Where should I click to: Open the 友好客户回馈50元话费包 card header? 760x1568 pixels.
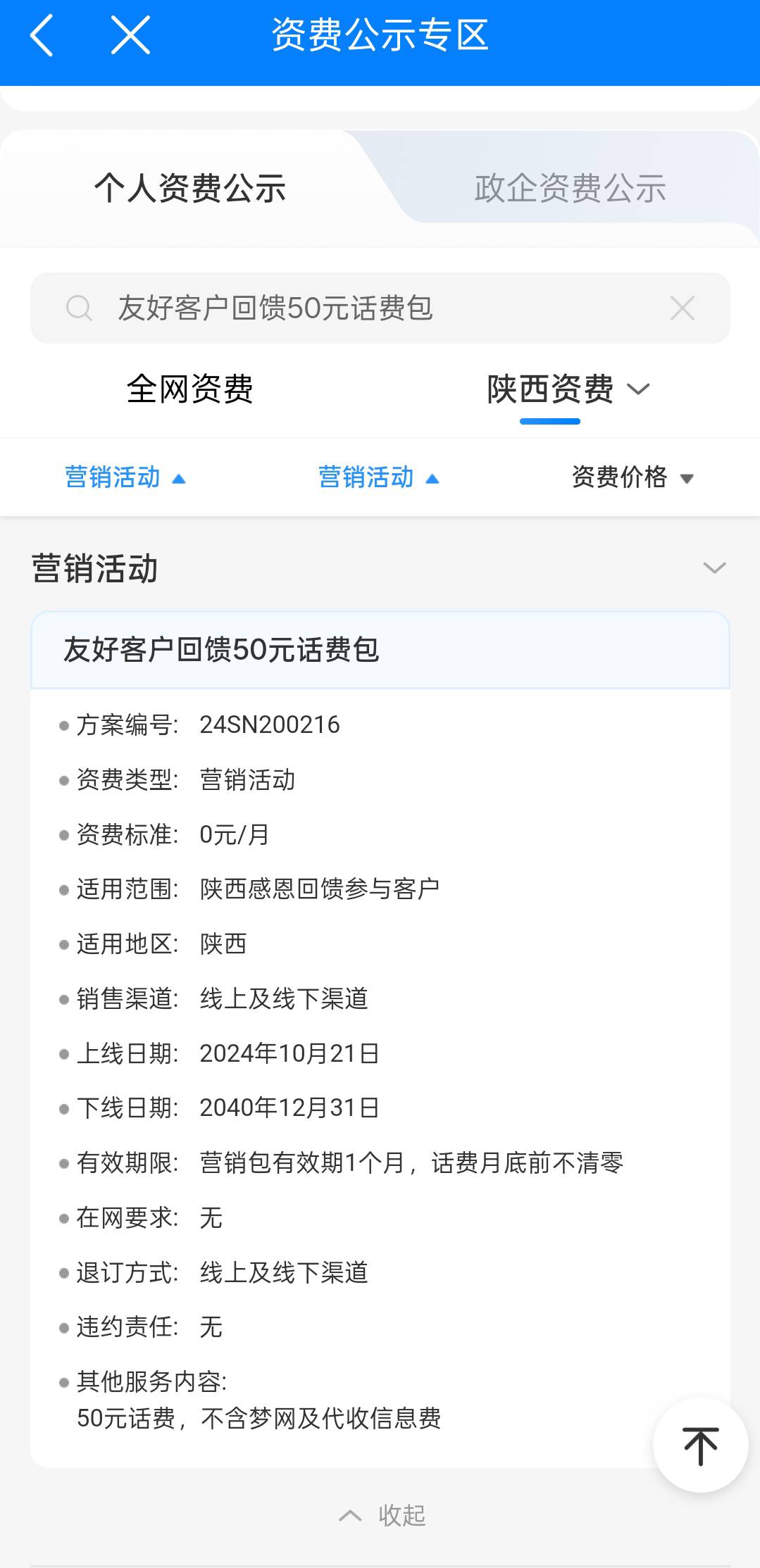pyautogui.click(x=380, y=650)
